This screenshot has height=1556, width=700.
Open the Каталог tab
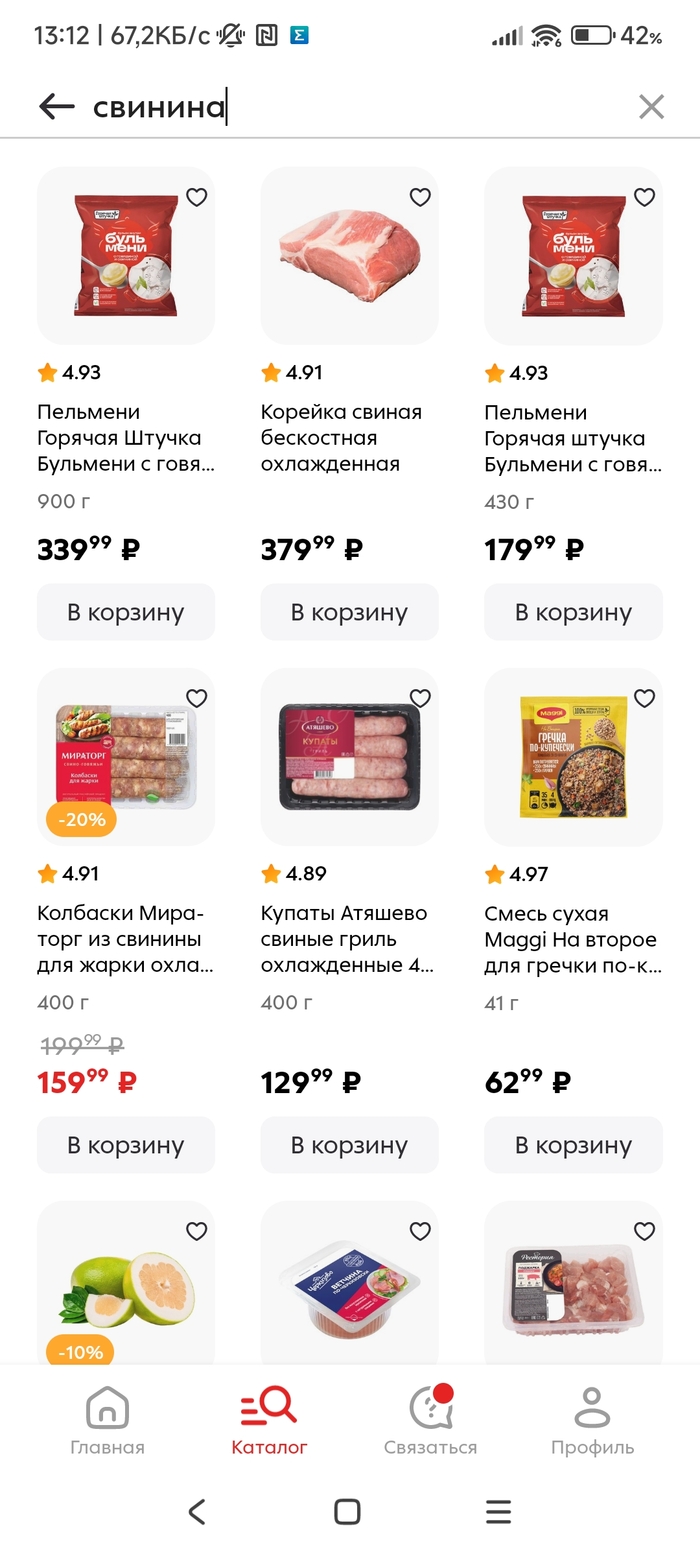coord(269,1420)
